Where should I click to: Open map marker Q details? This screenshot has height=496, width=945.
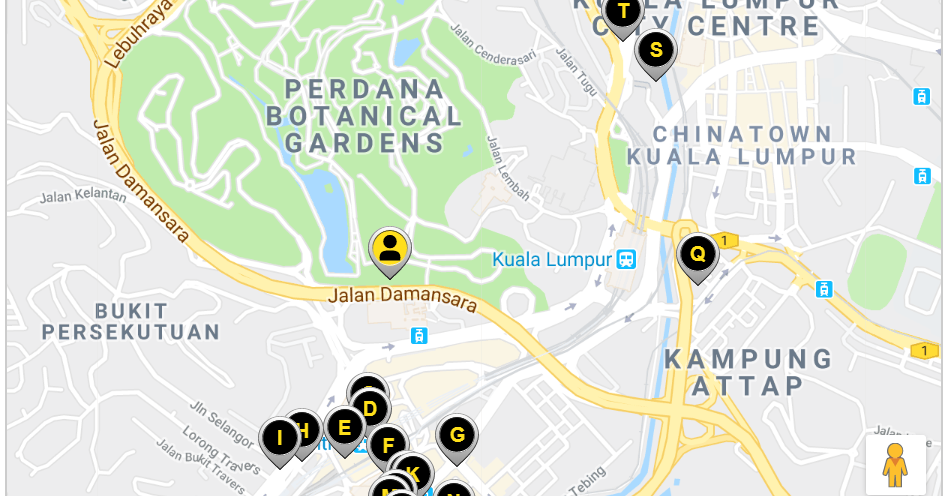[698, 254]
